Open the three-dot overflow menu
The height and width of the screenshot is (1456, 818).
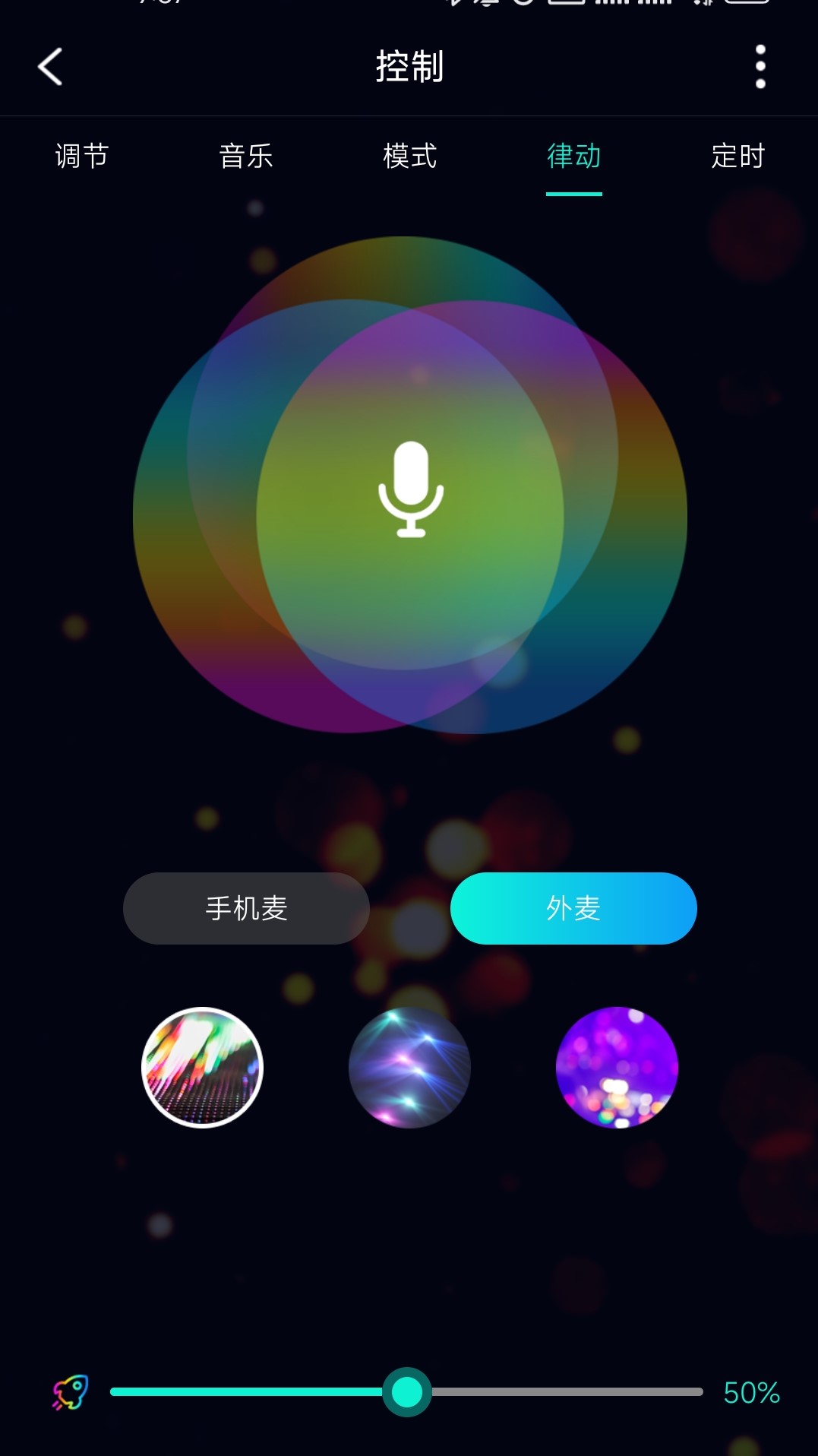760,67
